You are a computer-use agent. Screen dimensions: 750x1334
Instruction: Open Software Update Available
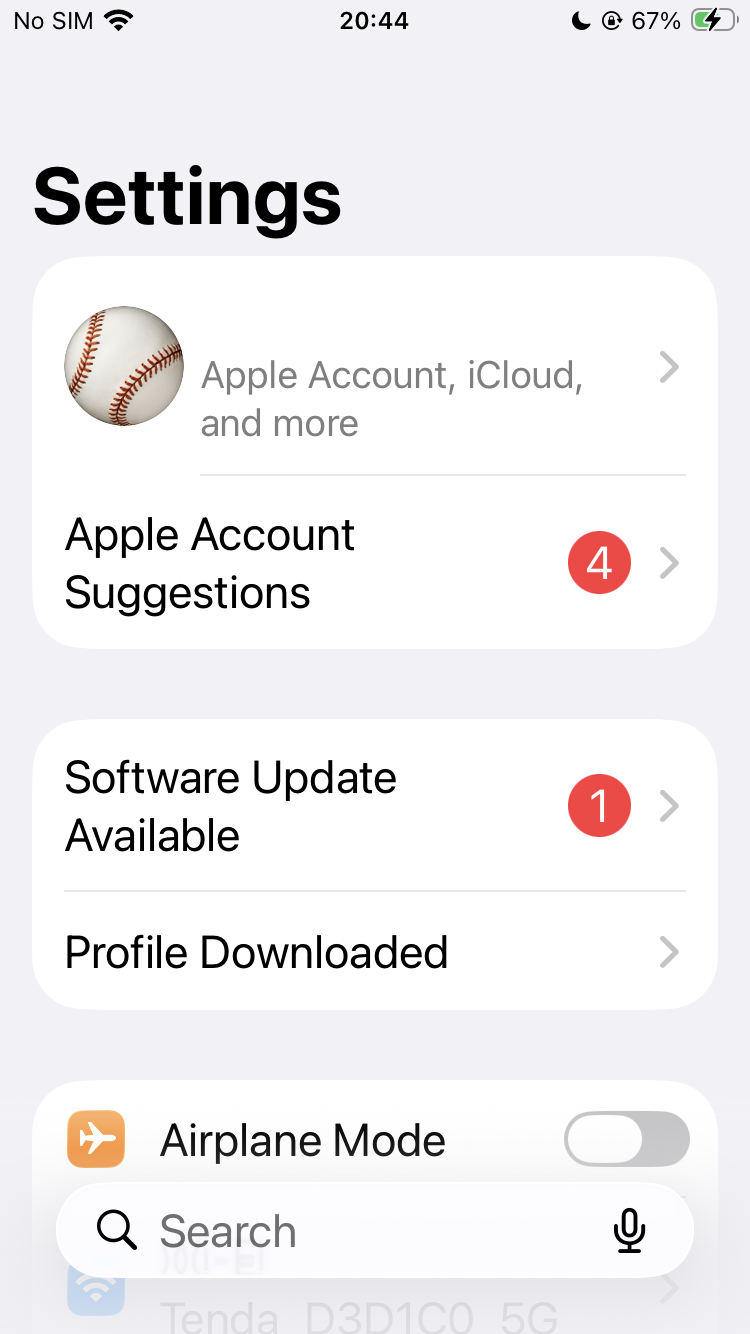pyautogui.click(x=375, y=806)
